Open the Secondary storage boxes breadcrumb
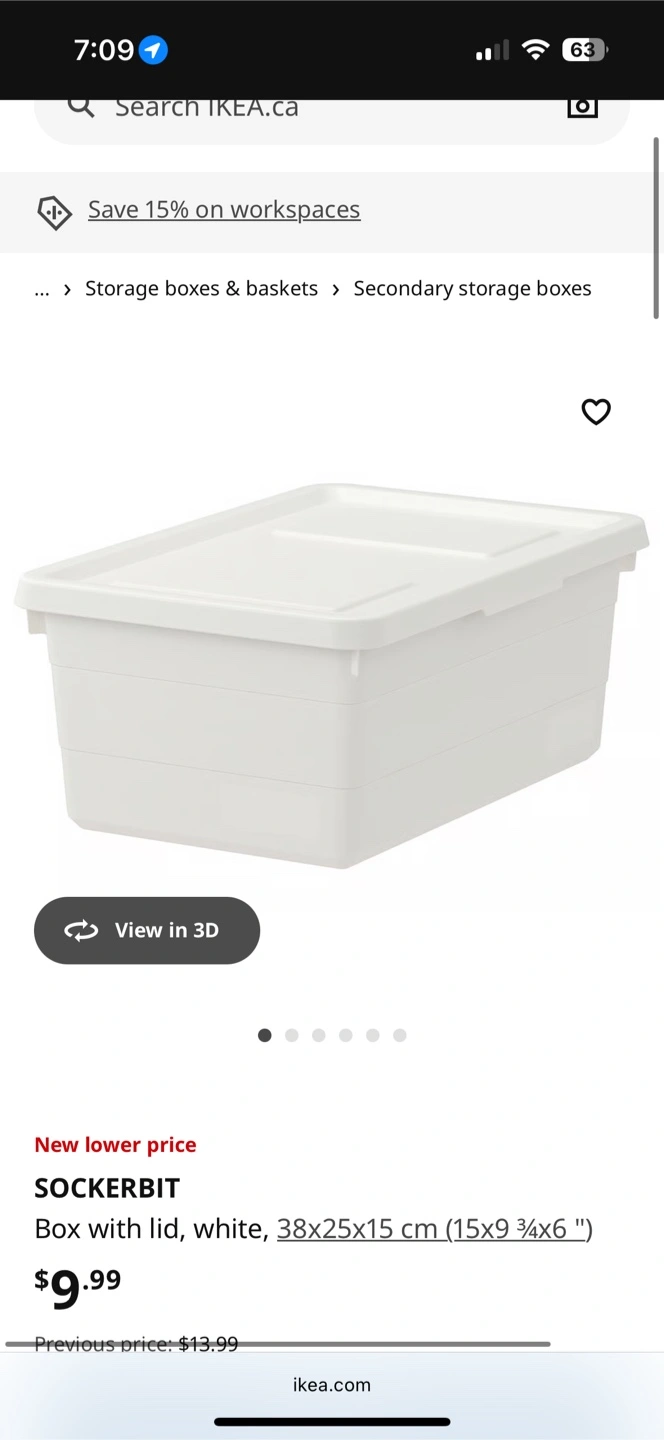This screenshot has height=1440, width=664. [x=472, y=289]
